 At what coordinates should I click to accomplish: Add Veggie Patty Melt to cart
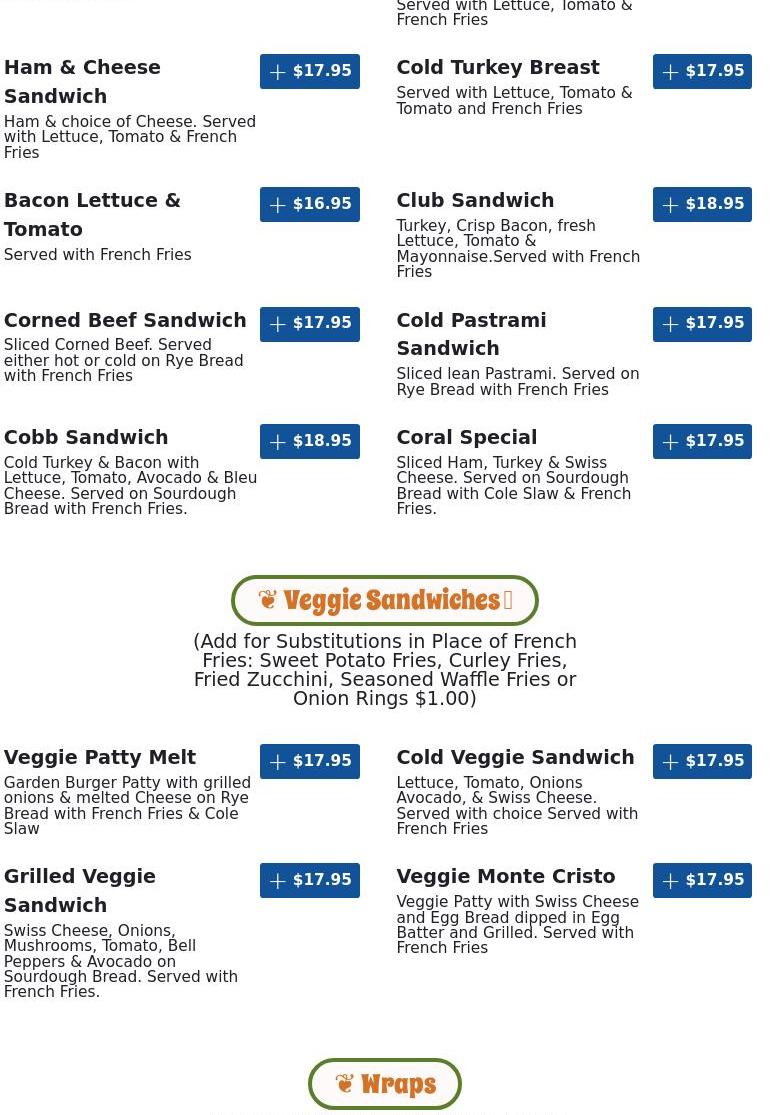(309, 761)
